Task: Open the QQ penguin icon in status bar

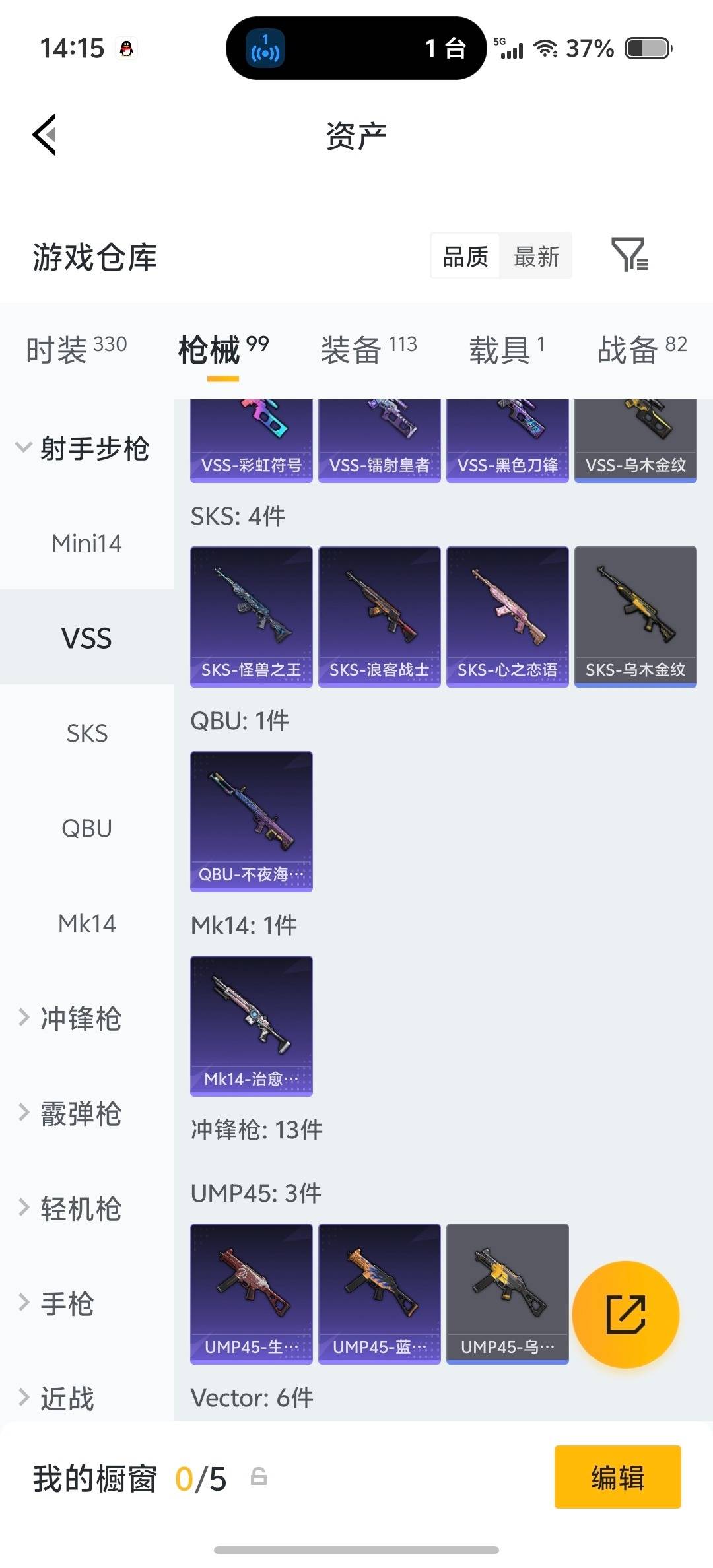Action: 127,48
